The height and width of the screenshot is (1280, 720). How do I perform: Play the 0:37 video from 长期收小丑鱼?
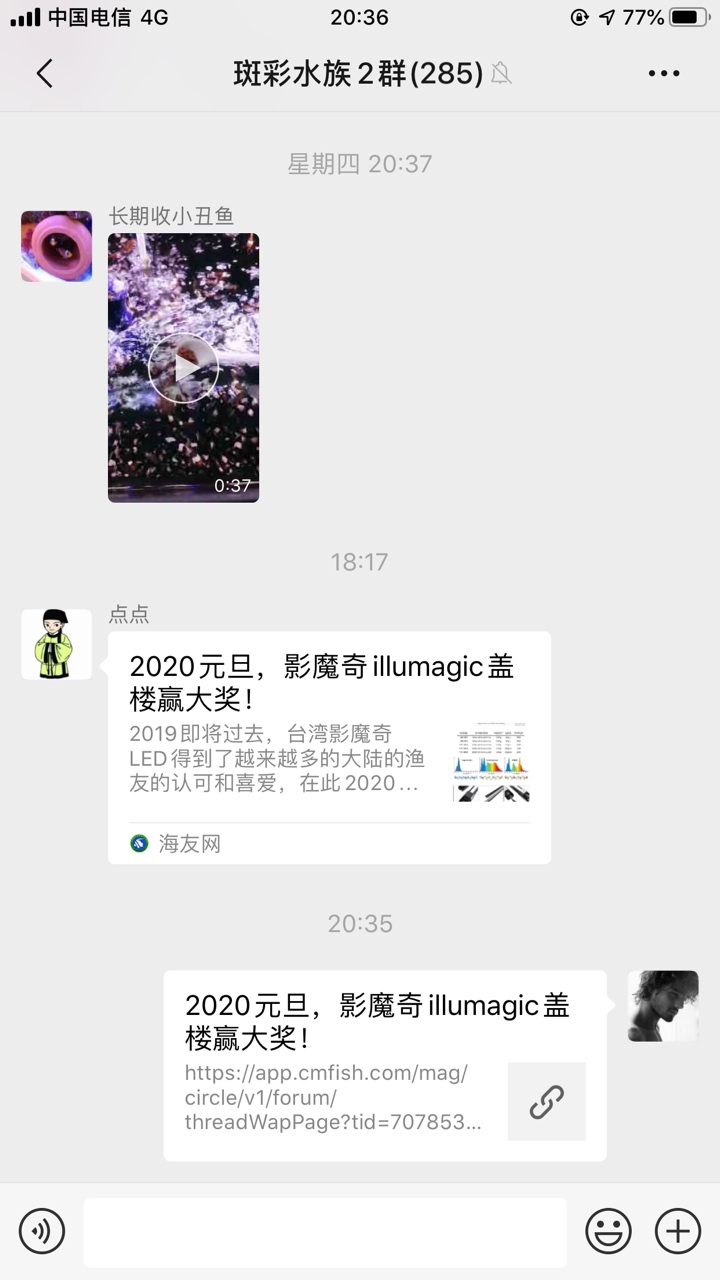click(183, 368)
